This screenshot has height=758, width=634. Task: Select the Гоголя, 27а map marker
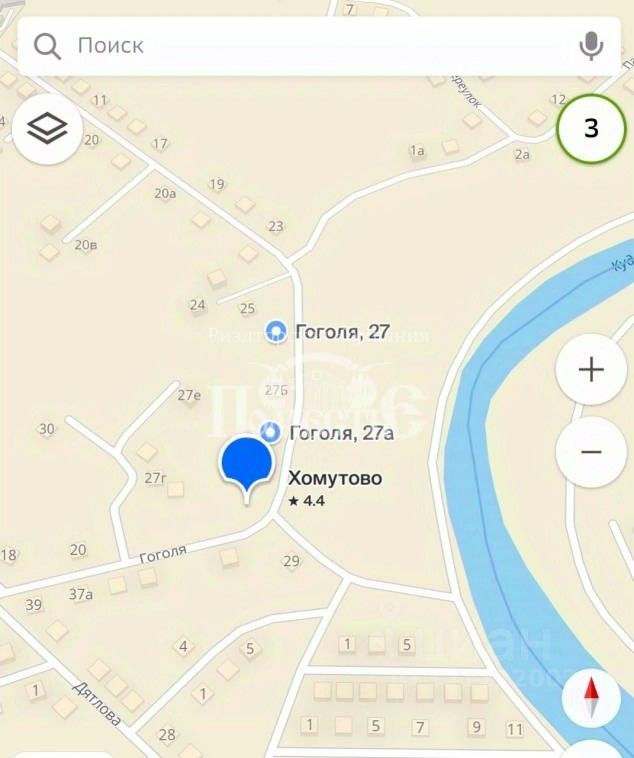270,432
